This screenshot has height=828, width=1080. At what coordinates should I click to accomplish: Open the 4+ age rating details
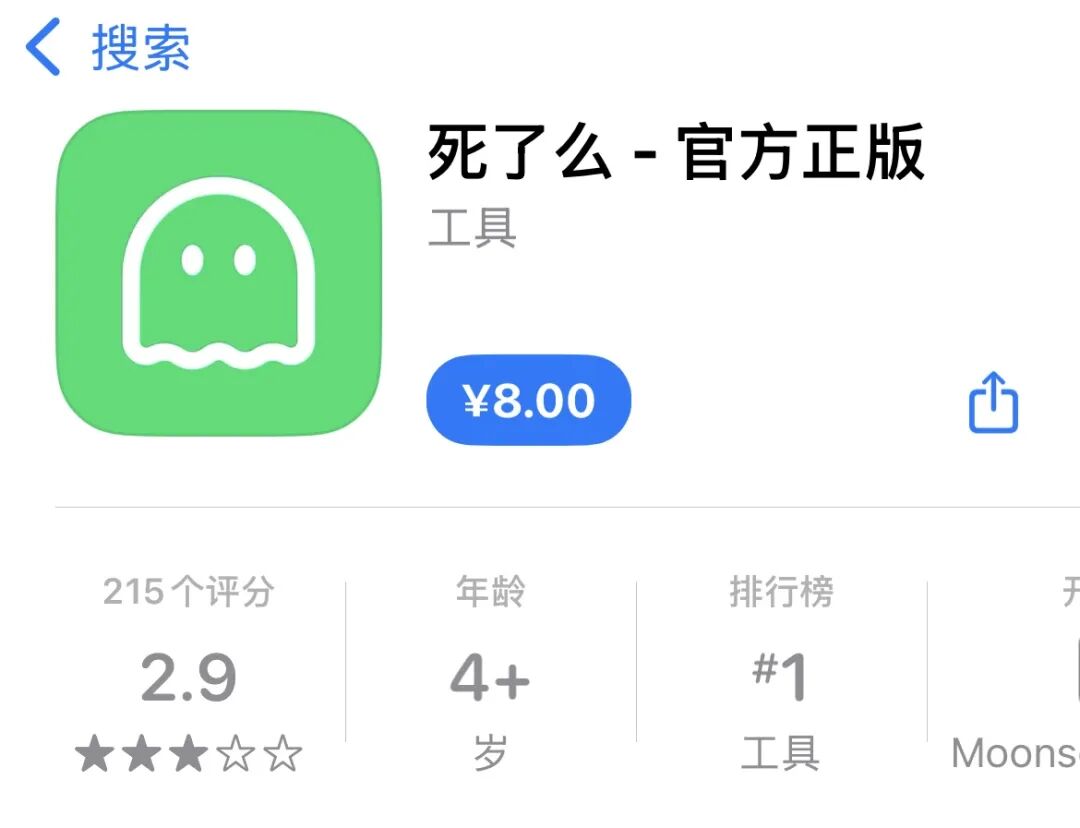pyautogui.click(x=490, y=675)
